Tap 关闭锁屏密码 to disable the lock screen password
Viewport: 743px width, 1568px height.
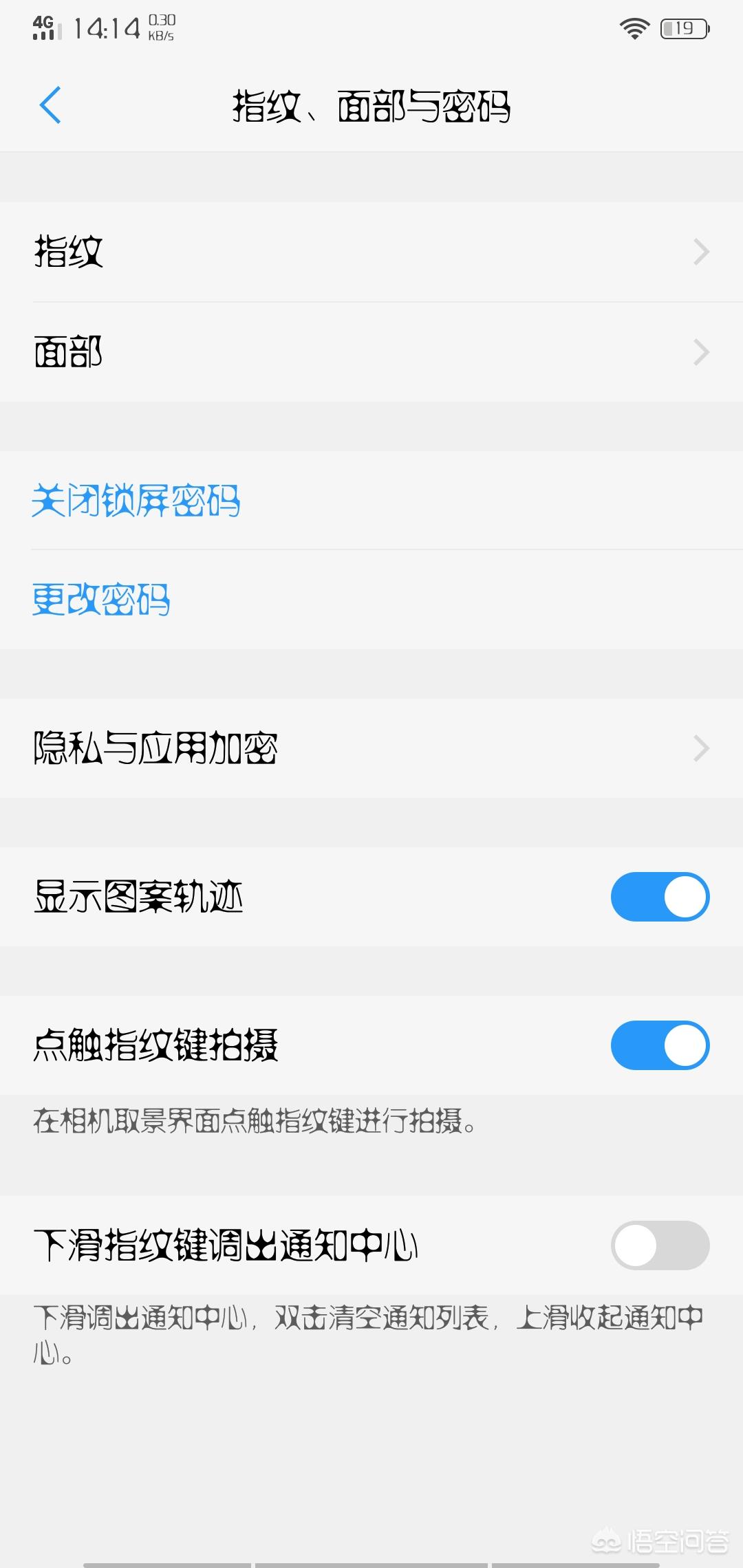(x=136, y=500)
